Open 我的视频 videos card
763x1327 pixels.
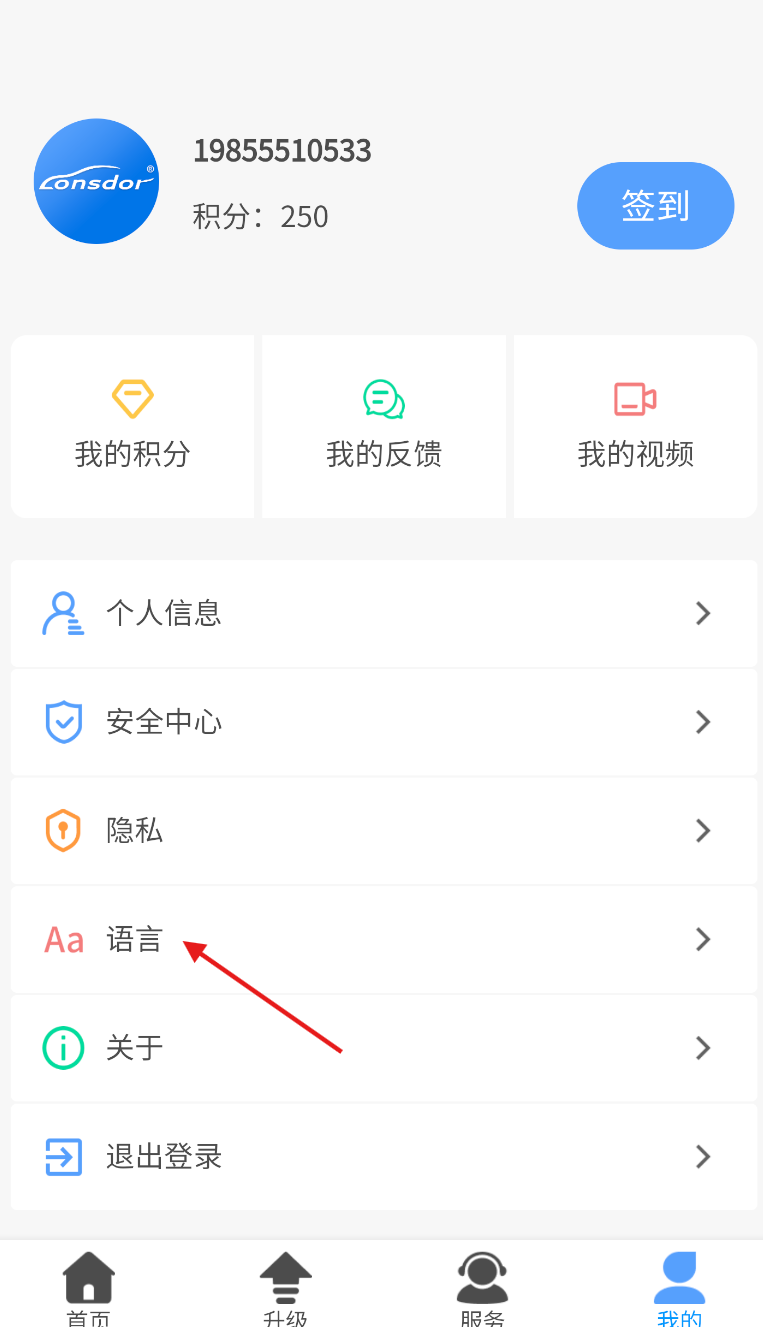click(x=635, y=427)
